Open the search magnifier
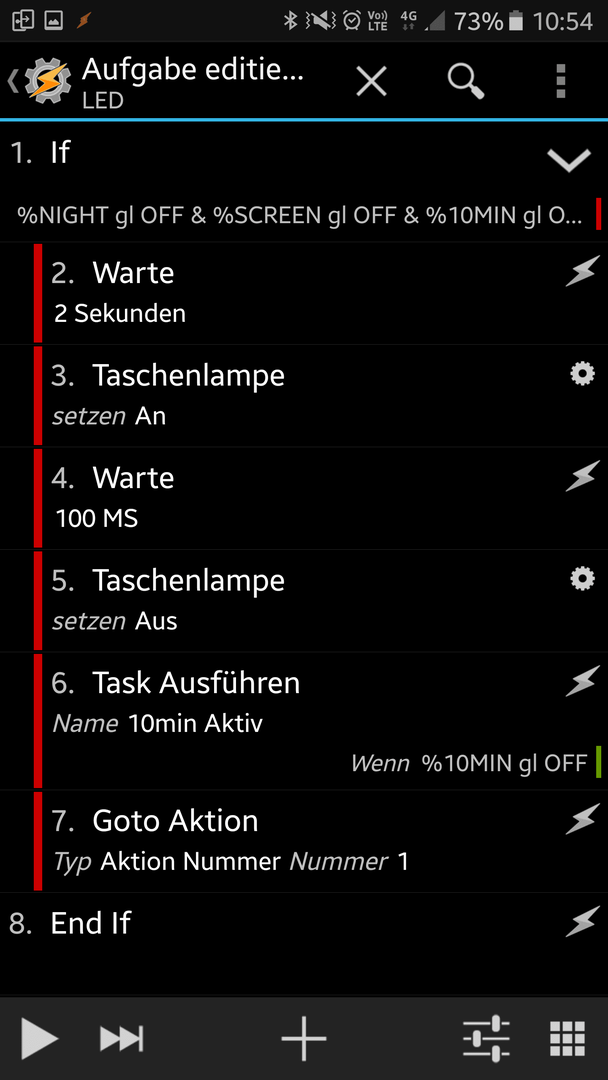This screenshot has height=1080, width=608. (465, 81)
